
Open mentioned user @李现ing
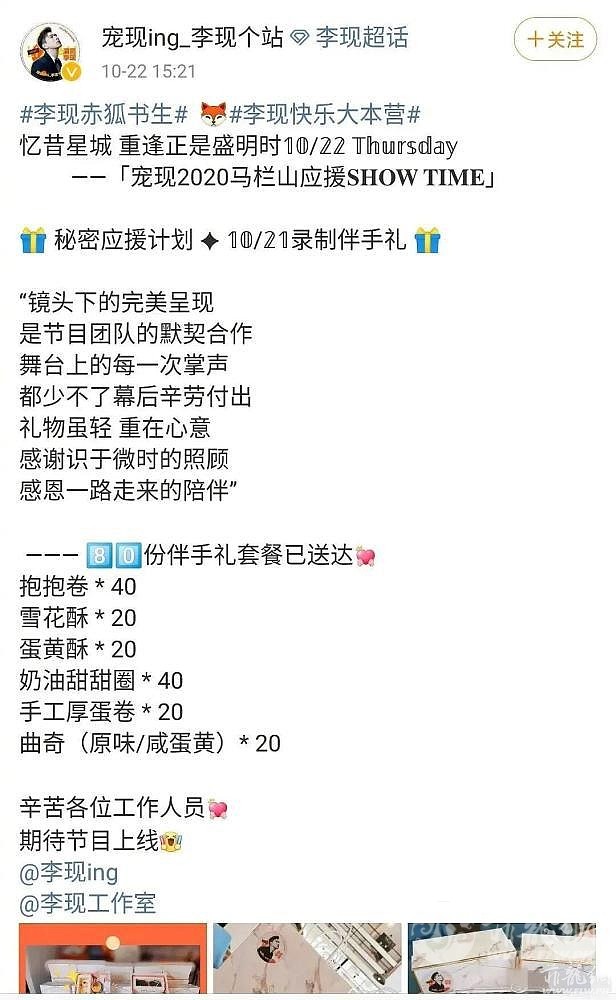[68, 872]
